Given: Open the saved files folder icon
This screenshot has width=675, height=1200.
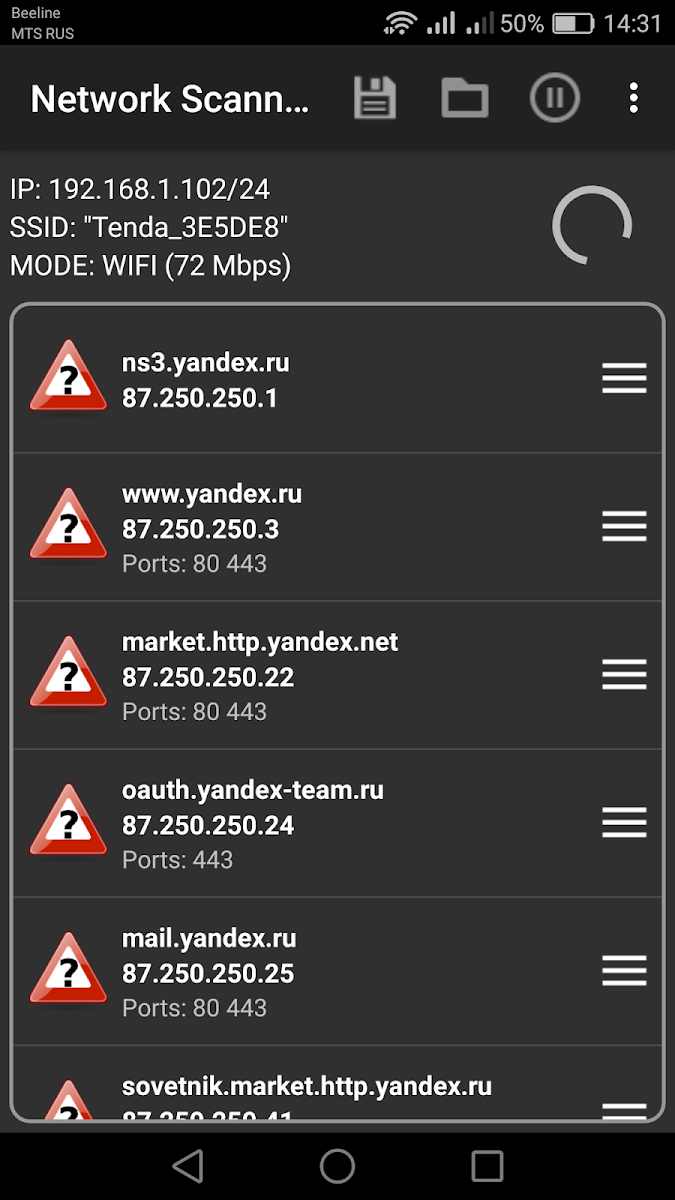Looking at the screenshot, I should click(465, 98).
